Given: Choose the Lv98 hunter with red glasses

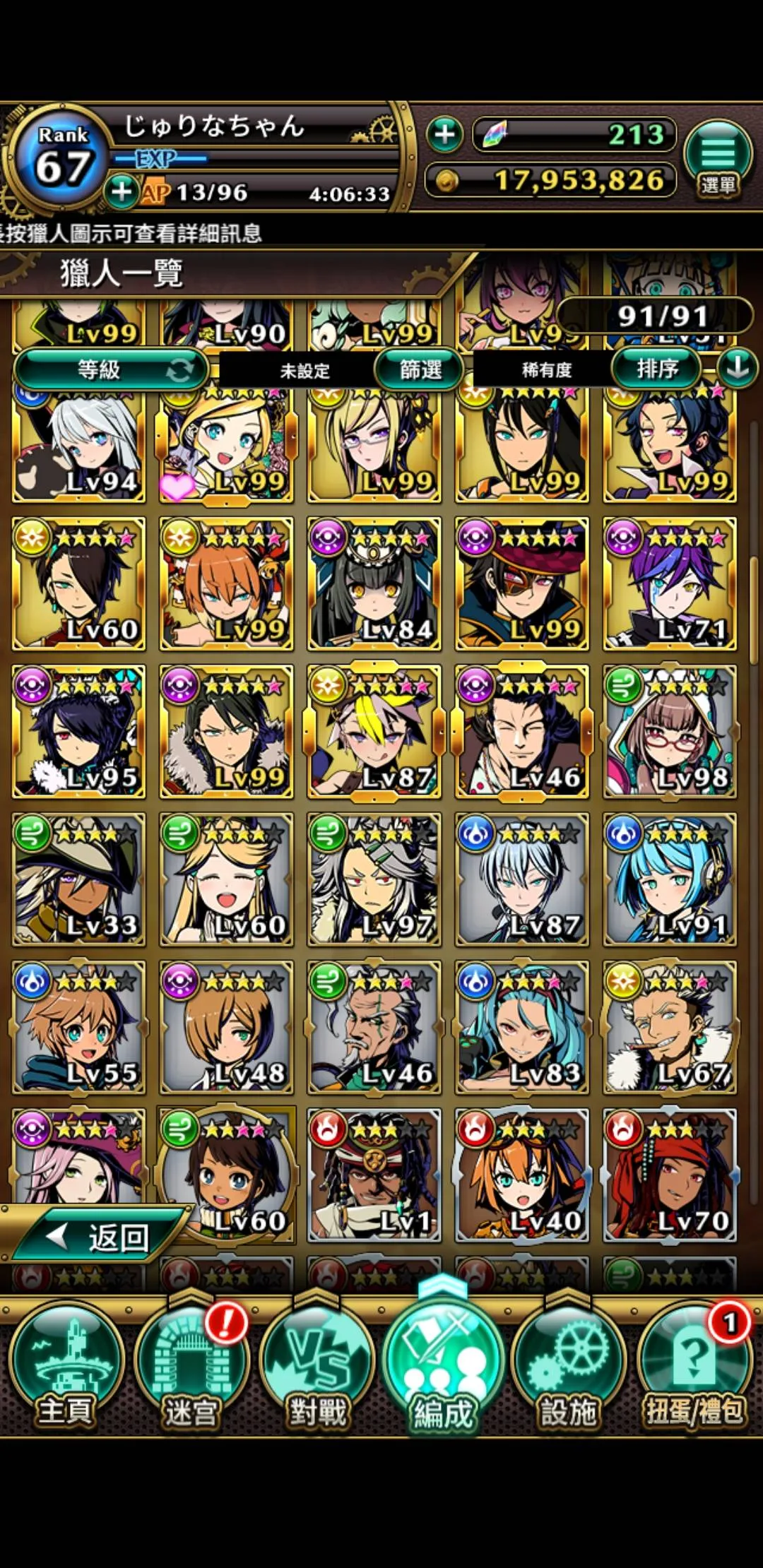Looking at the screenshot, I should click(670, 732).
